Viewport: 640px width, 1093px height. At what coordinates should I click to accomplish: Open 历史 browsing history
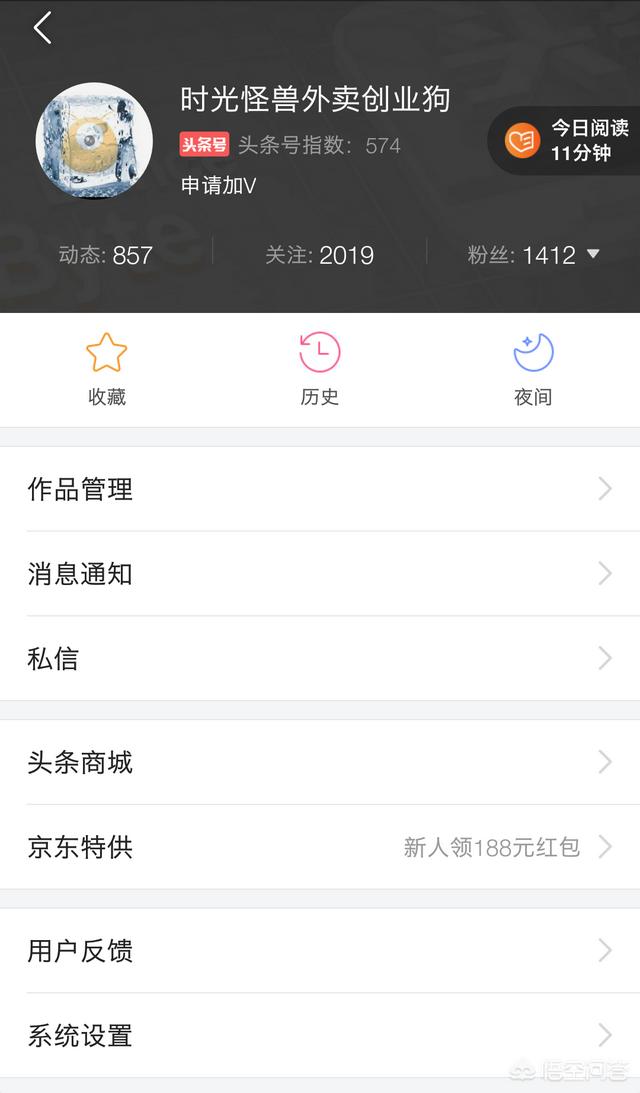point(319,369)
